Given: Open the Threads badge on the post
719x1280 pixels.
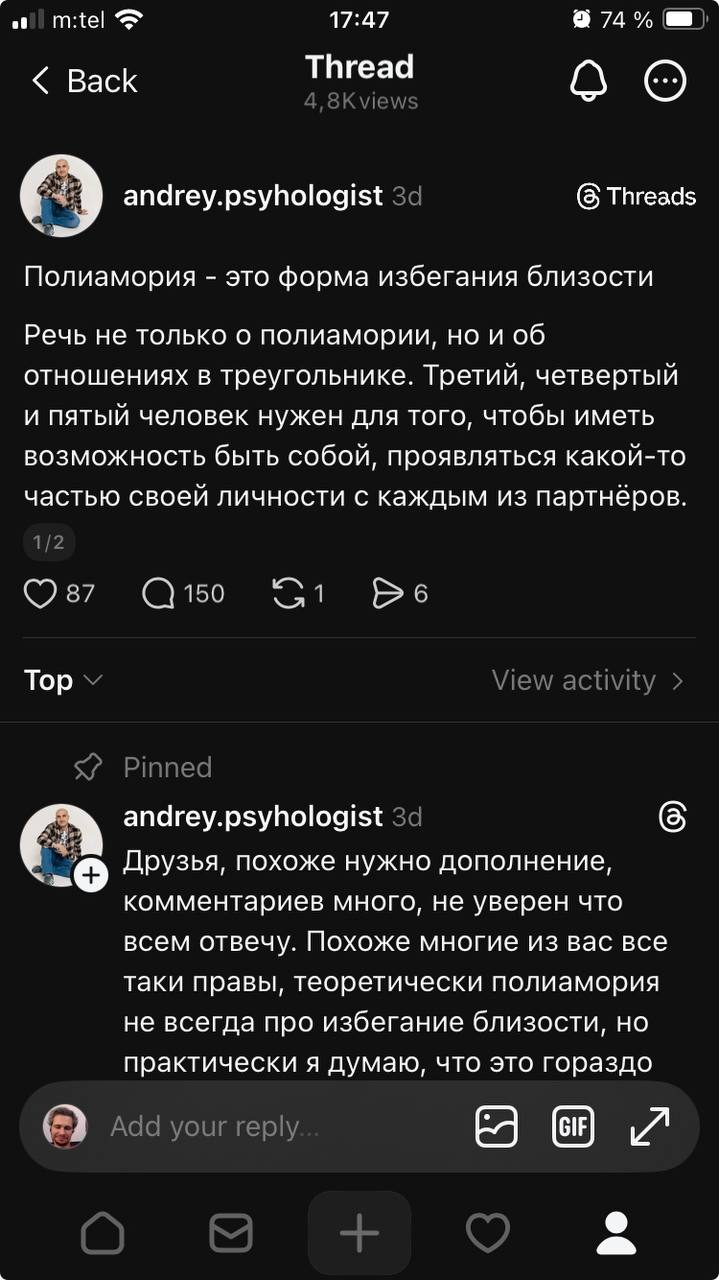Looking at the screenshot, I should 636,196.
